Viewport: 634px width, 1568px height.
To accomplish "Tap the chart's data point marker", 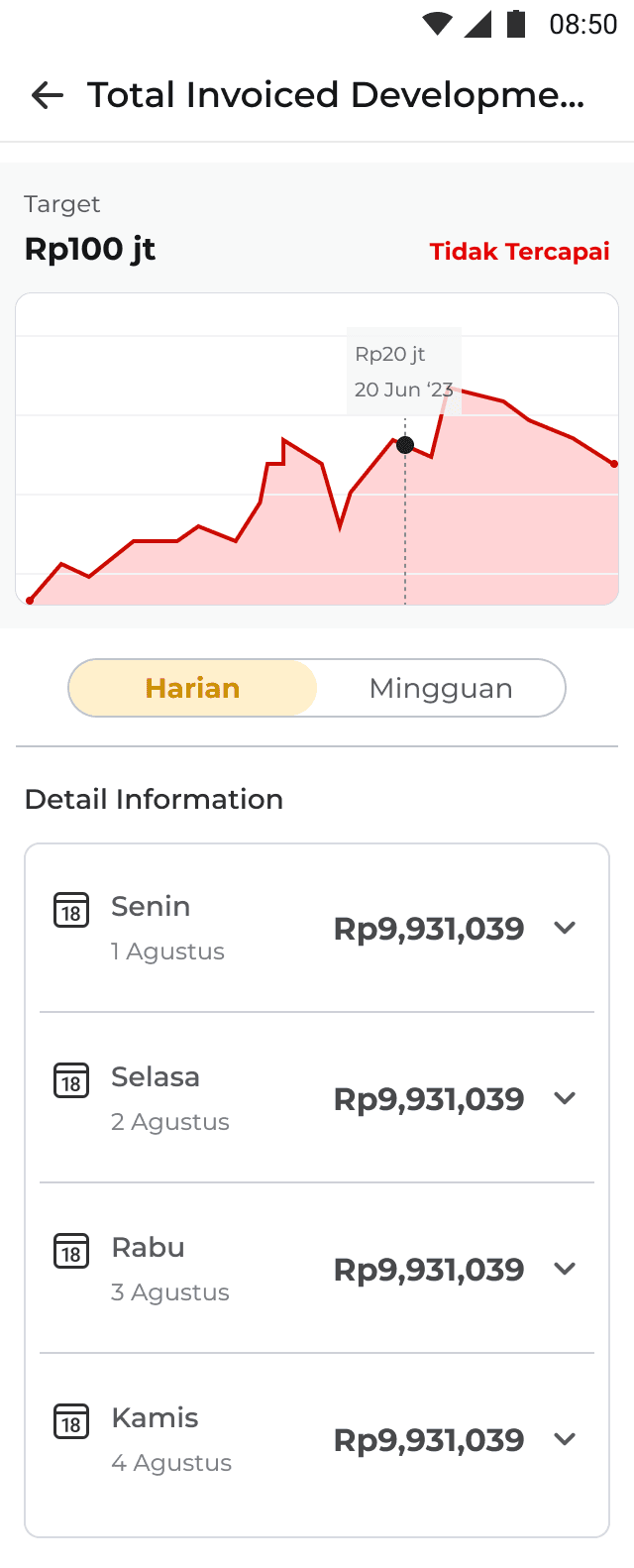I will (x=405, y=445).
